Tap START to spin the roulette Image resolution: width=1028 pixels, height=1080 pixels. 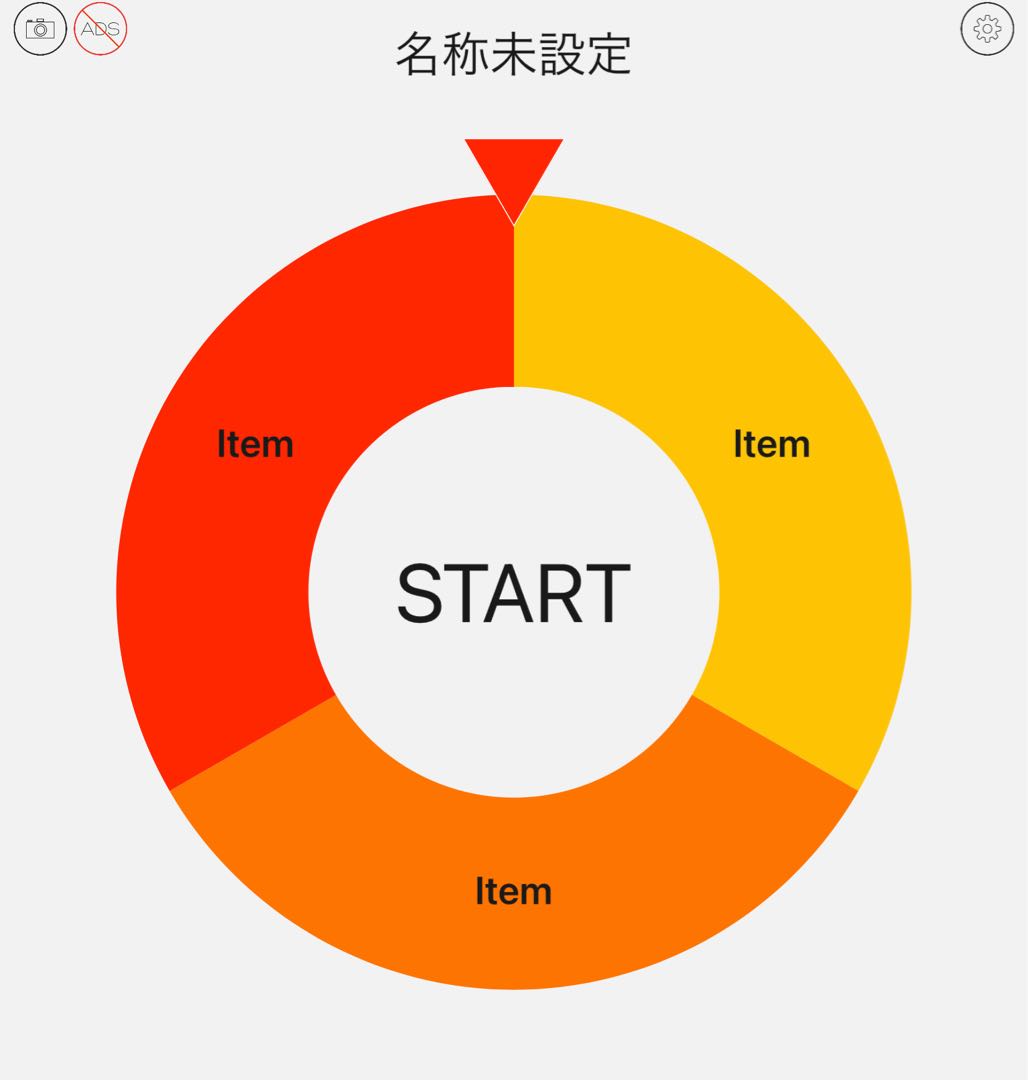[x=513, y=593]
